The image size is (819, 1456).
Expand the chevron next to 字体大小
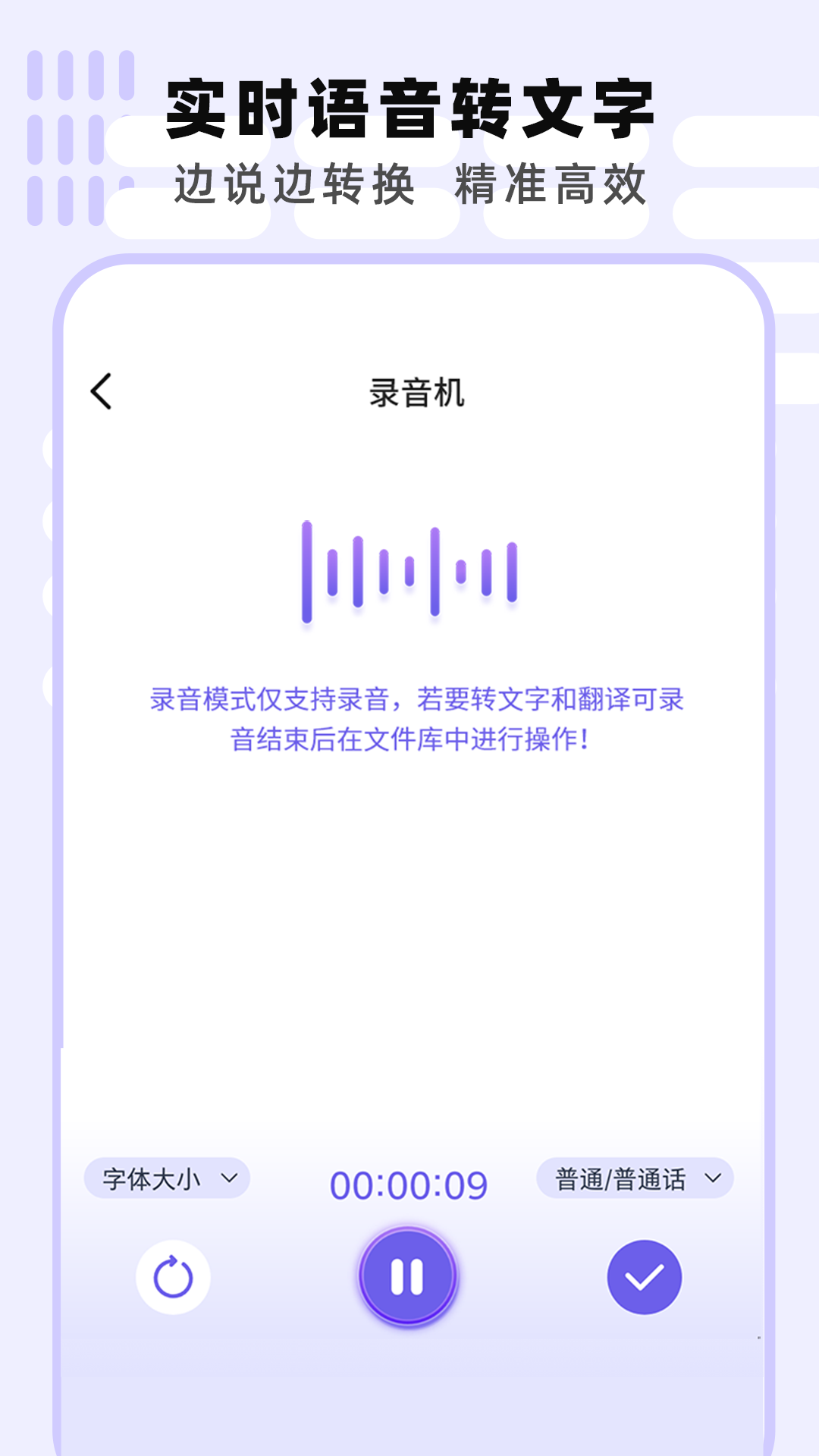[x=229, y=1181]
